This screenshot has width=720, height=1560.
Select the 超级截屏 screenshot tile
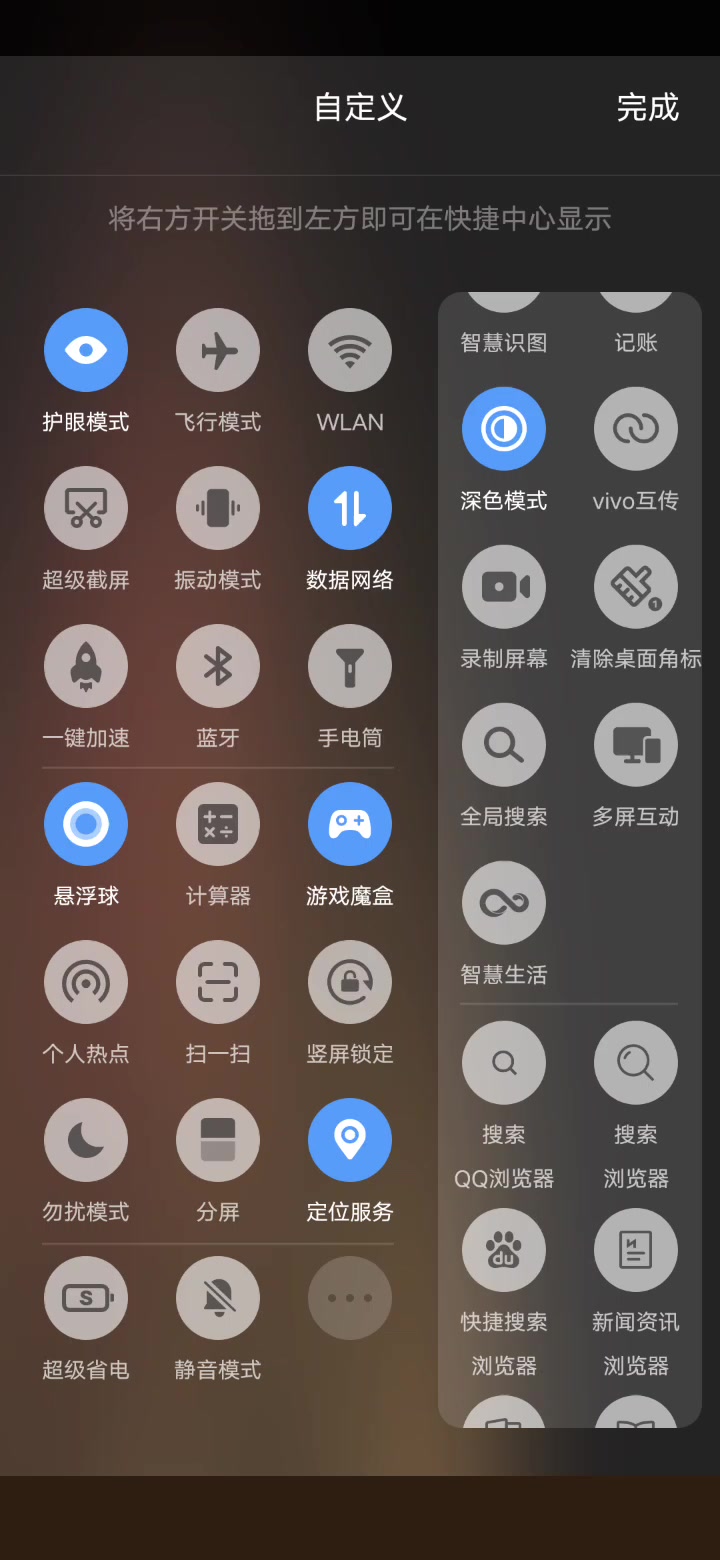[86, 508]
